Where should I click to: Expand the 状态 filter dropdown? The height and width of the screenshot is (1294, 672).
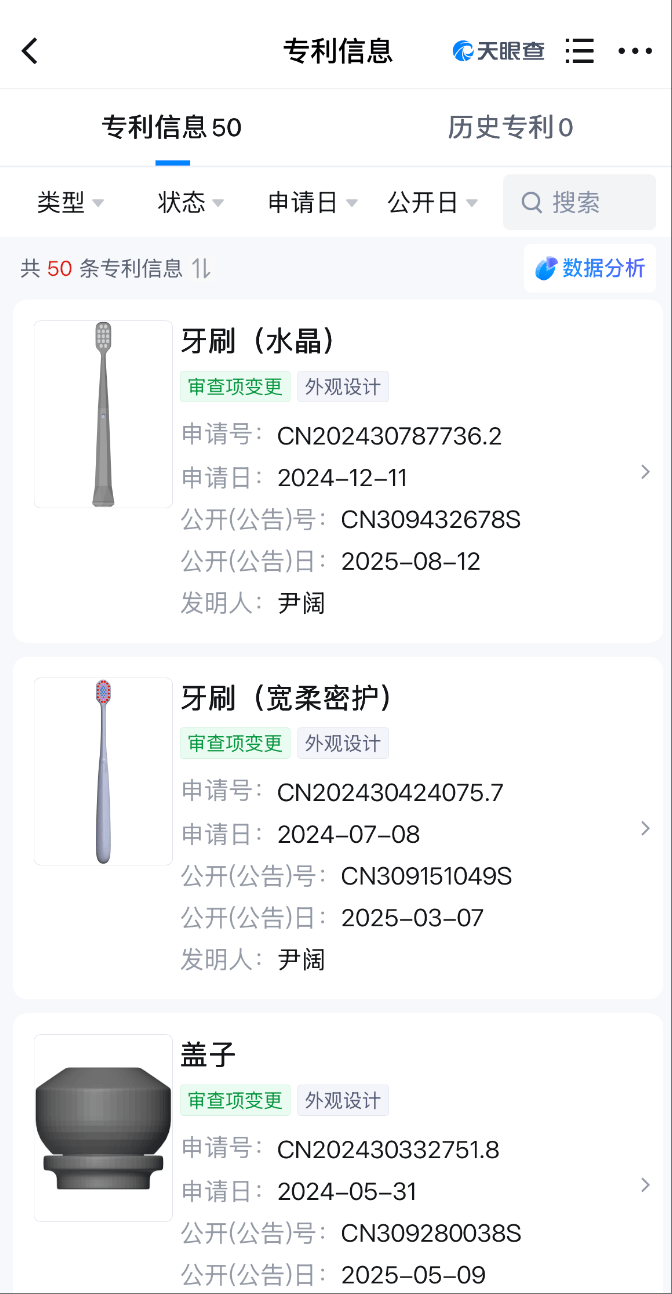[x=190, y=203]
